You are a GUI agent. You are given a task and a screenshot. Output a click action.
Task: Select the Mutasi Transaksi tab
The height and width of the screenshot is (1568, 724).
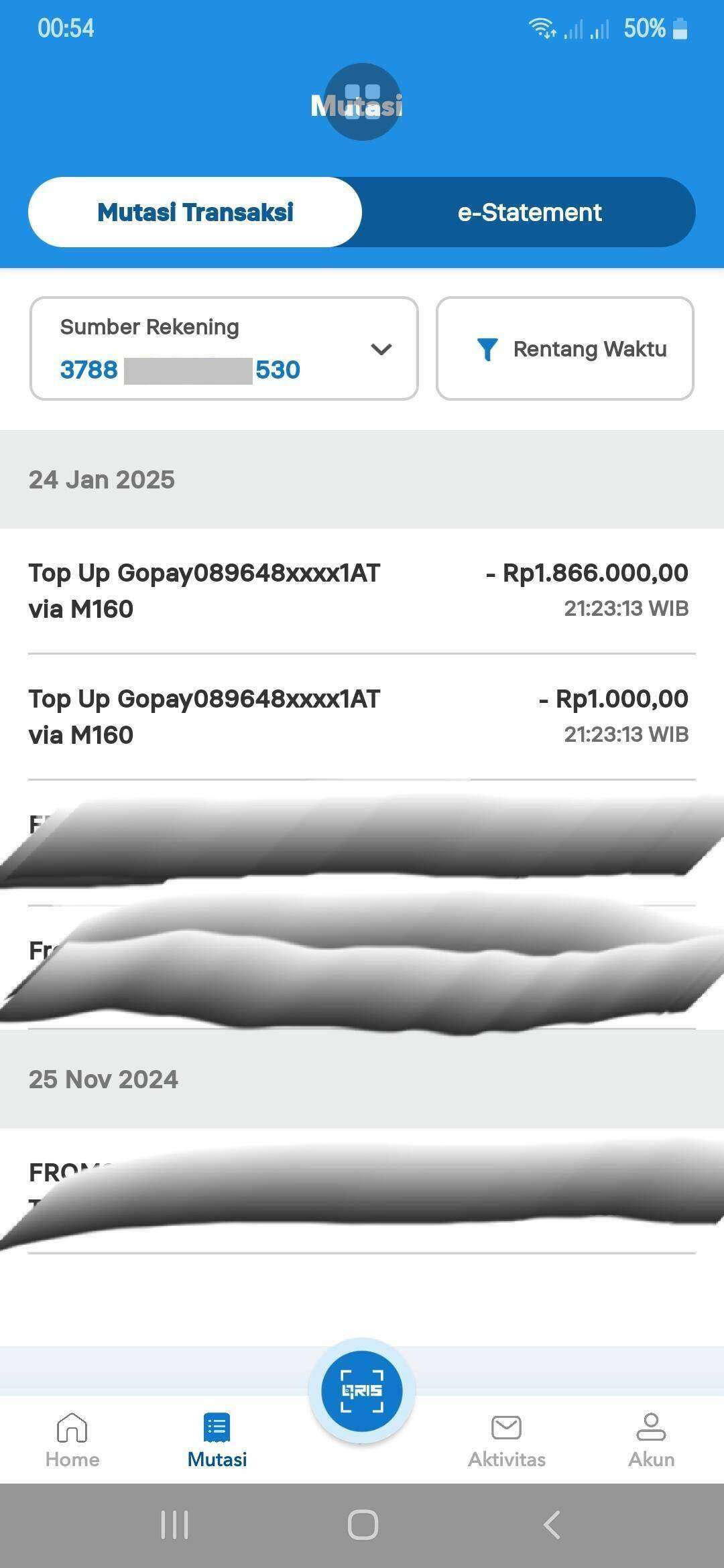coord(195,212)
